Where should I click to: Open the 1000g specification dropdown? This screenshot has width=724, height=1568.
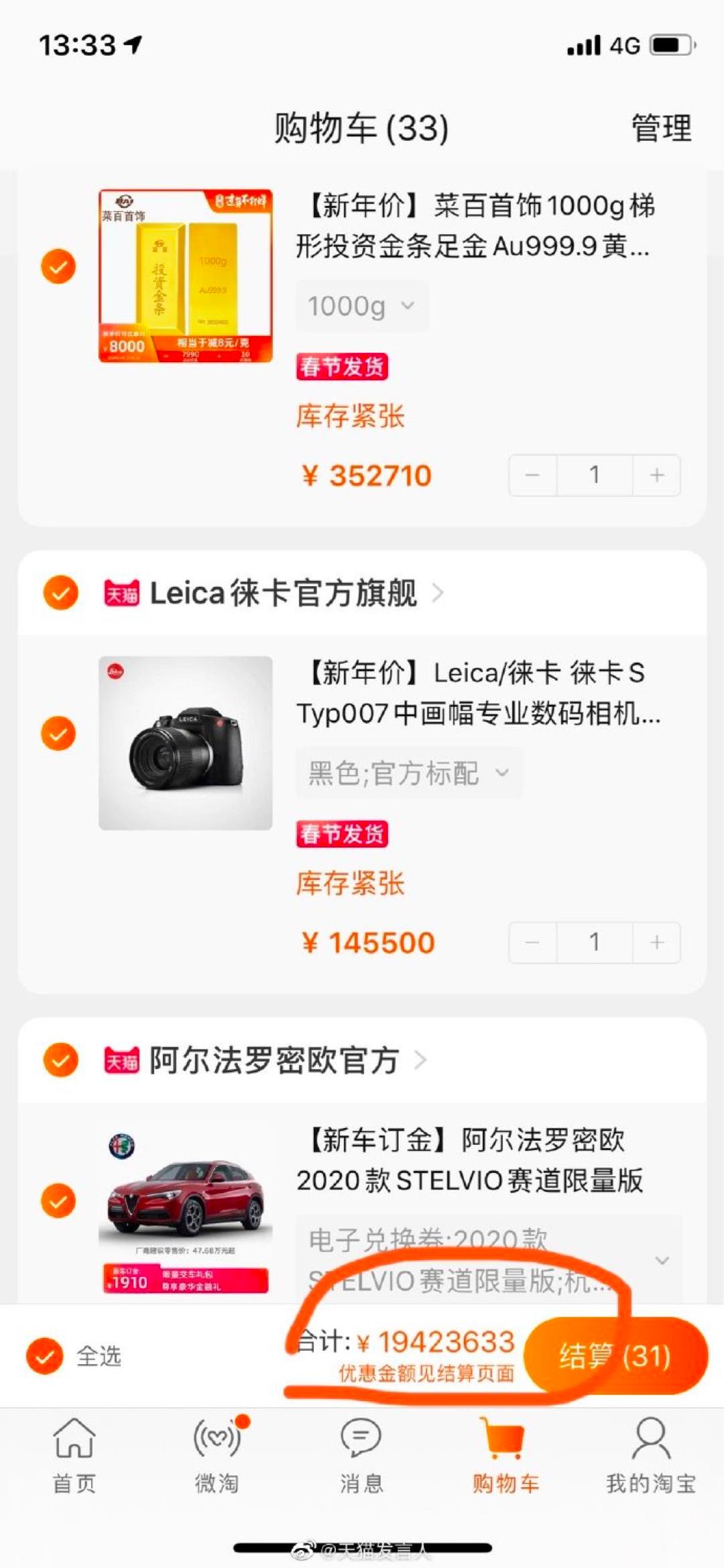(361, 306)
